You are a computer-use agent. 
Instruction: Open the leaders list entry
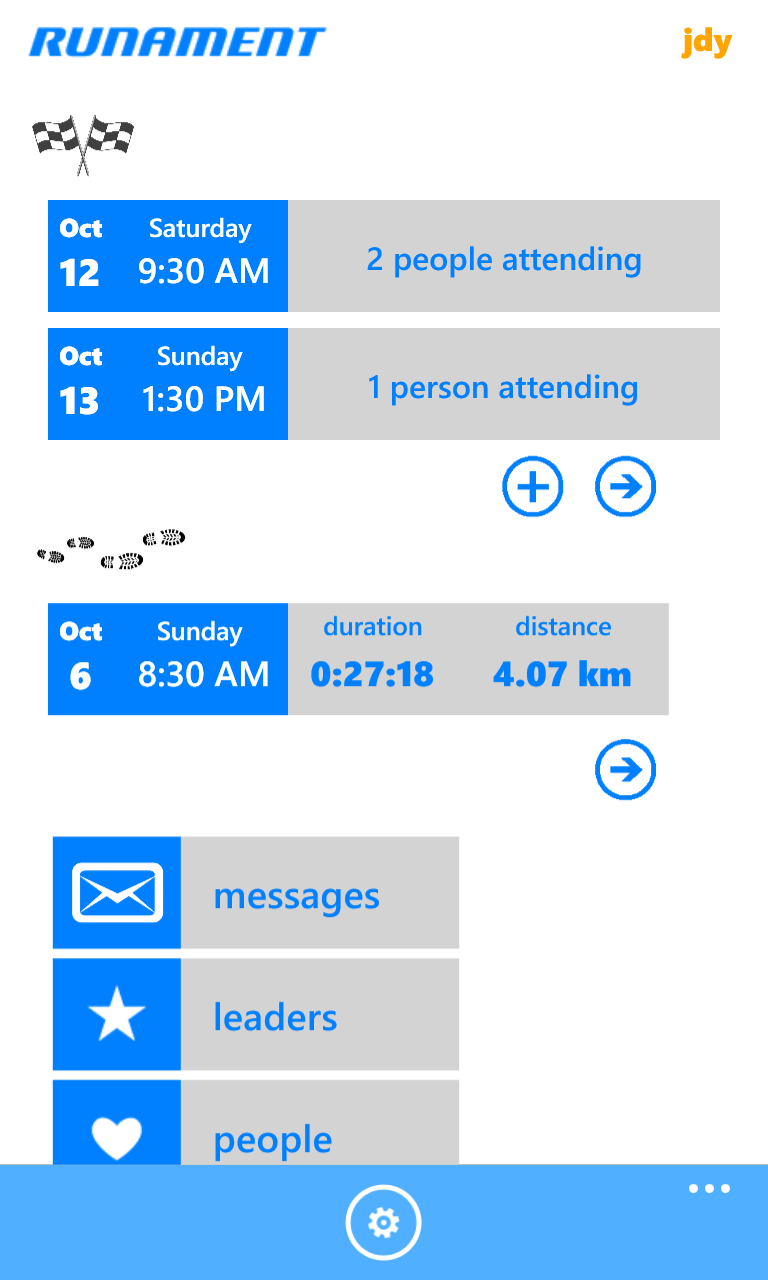tap(275, 1016)
